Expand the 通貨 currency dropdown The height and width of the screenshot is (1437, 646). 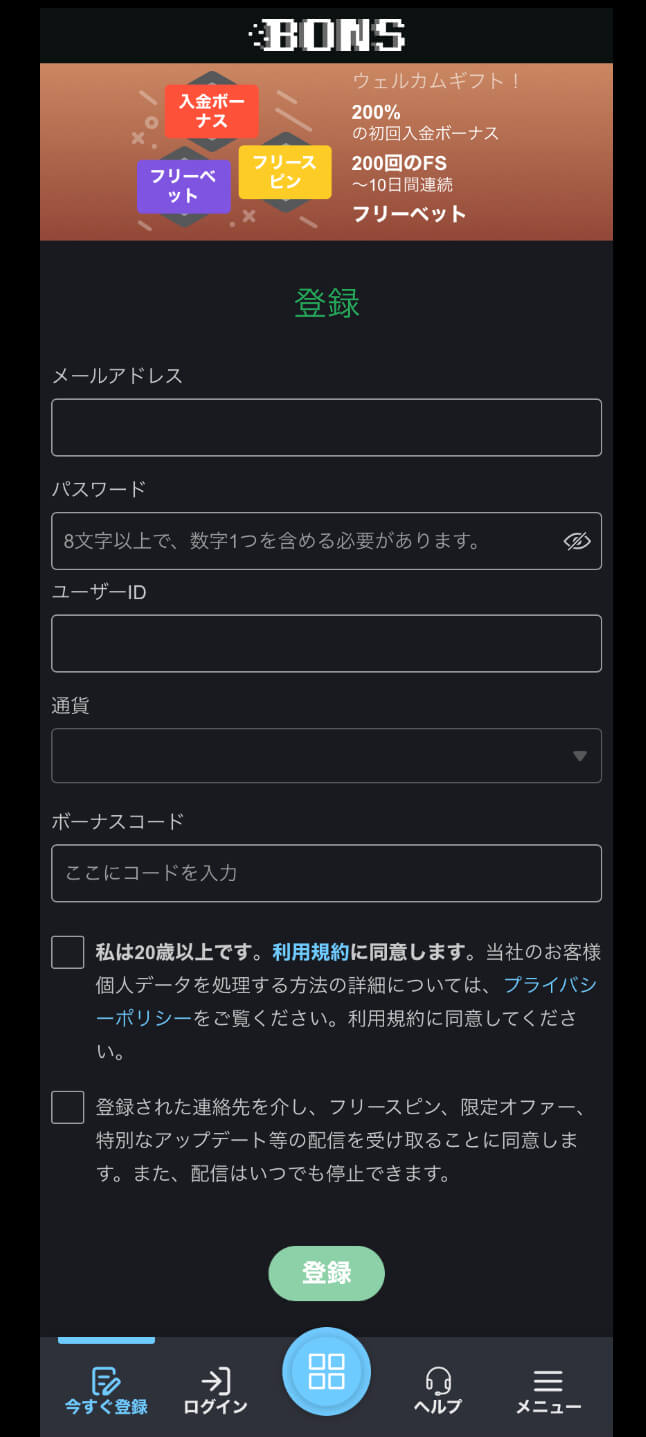coord(326,755)
